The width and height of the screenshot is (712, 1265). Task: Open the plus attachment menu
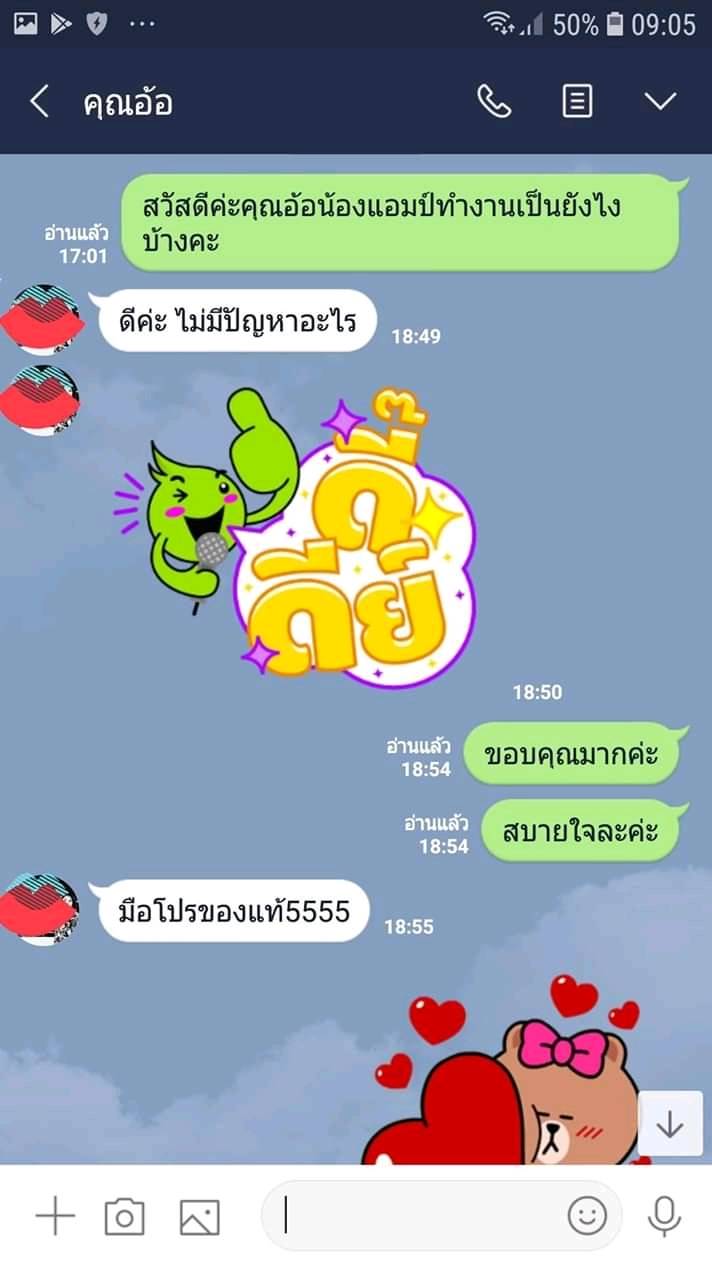tap(55, 1216)
